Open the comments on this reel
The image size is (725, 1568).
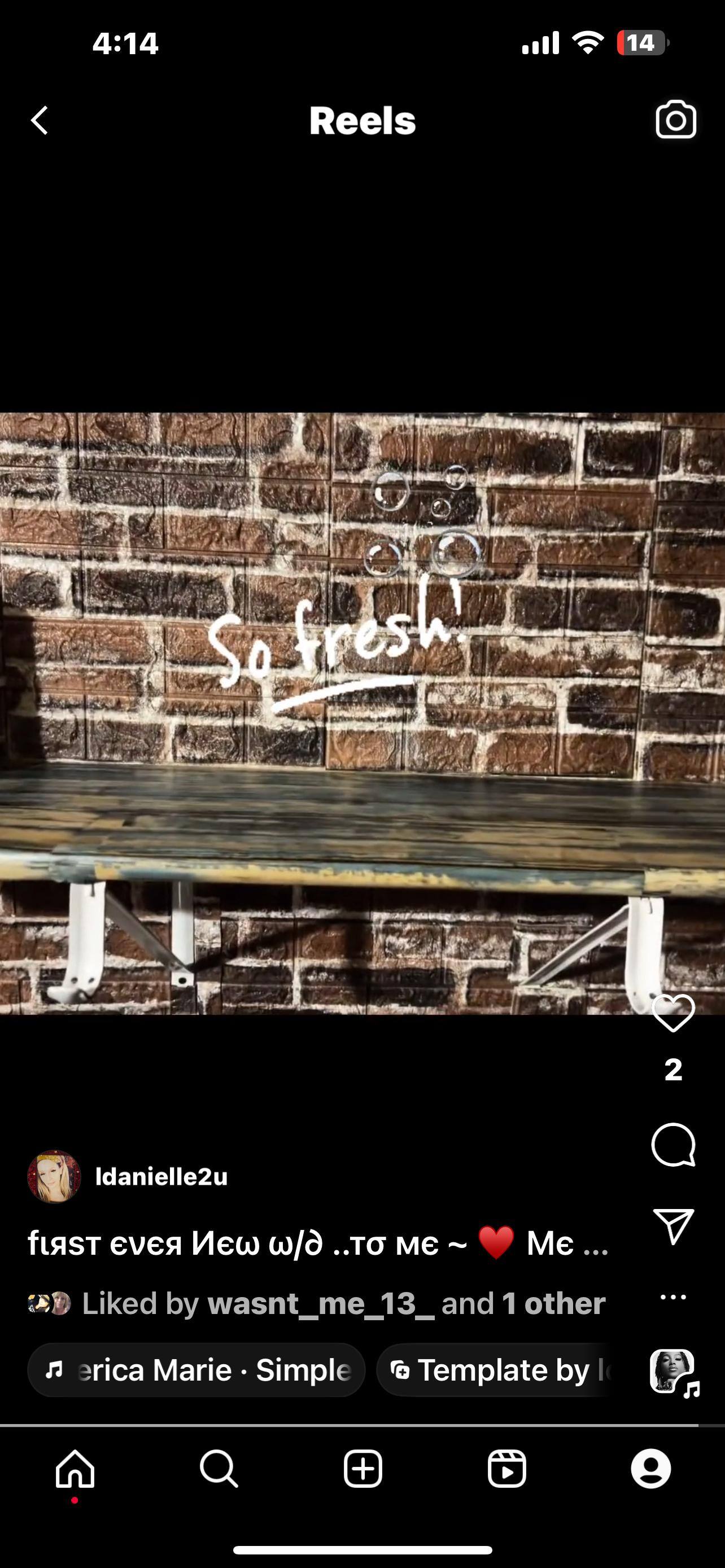pyautogui.click(x=672, y=1144)
